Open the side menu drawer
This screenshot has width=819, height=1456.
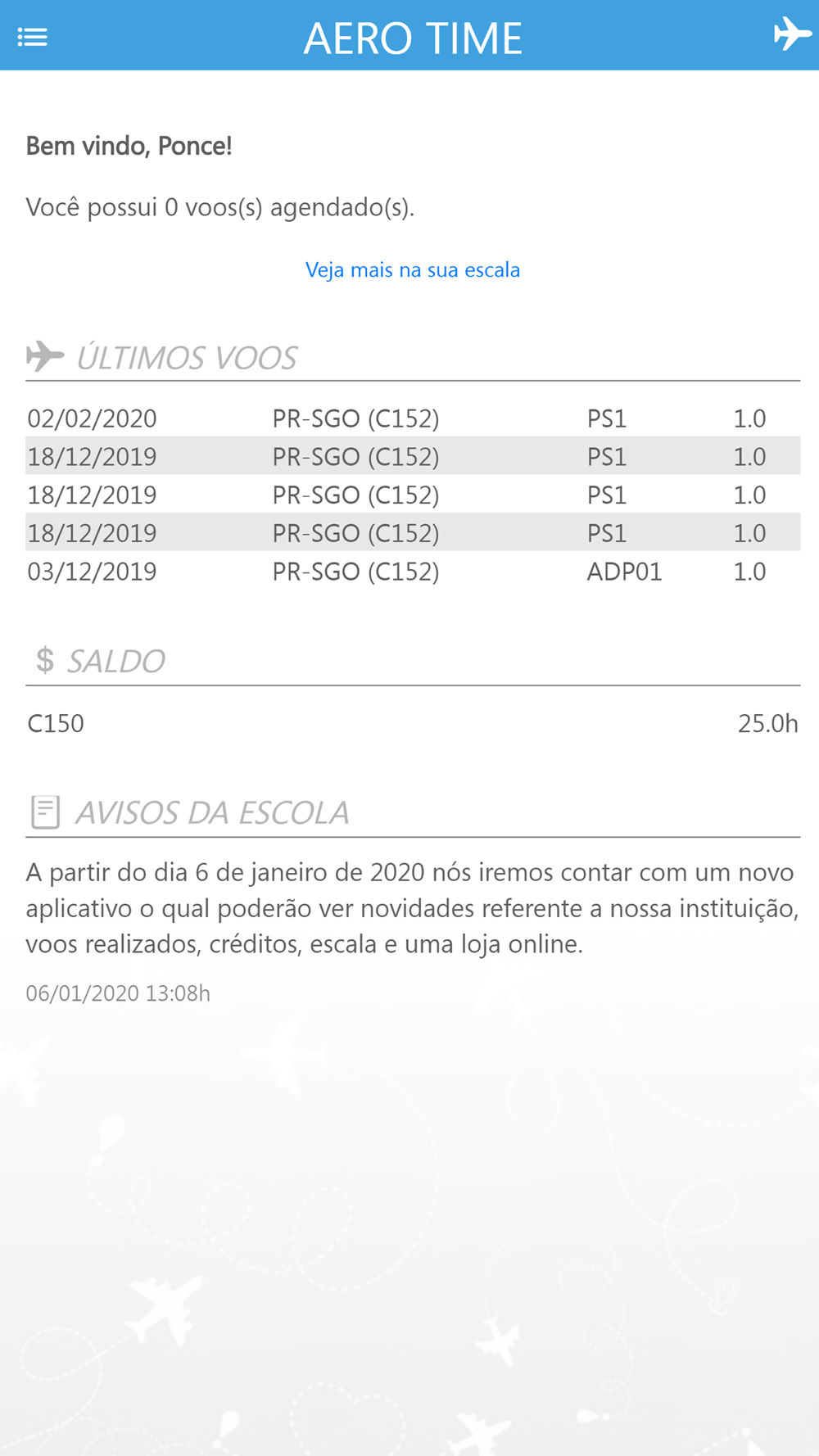33,37
